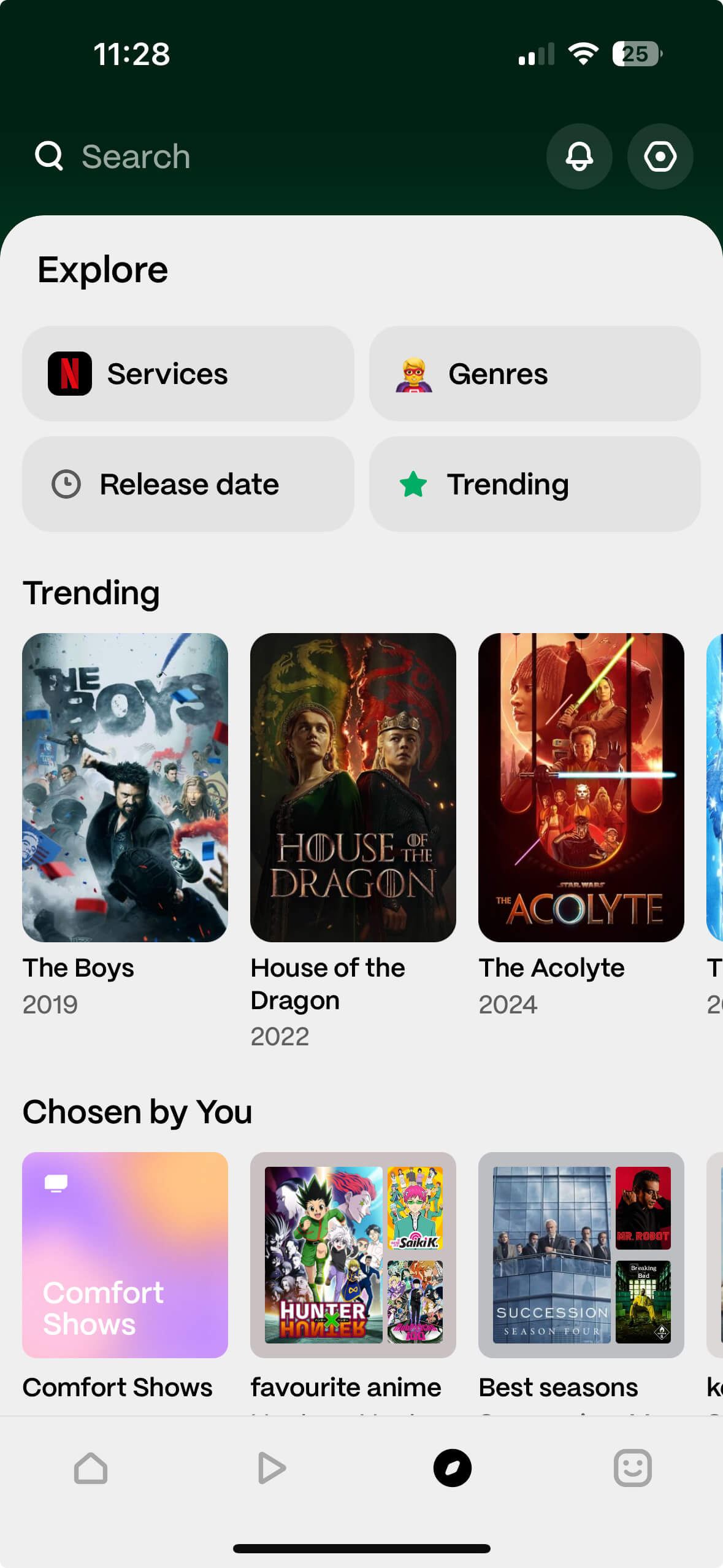Select the Release date filter

[188, 484]
